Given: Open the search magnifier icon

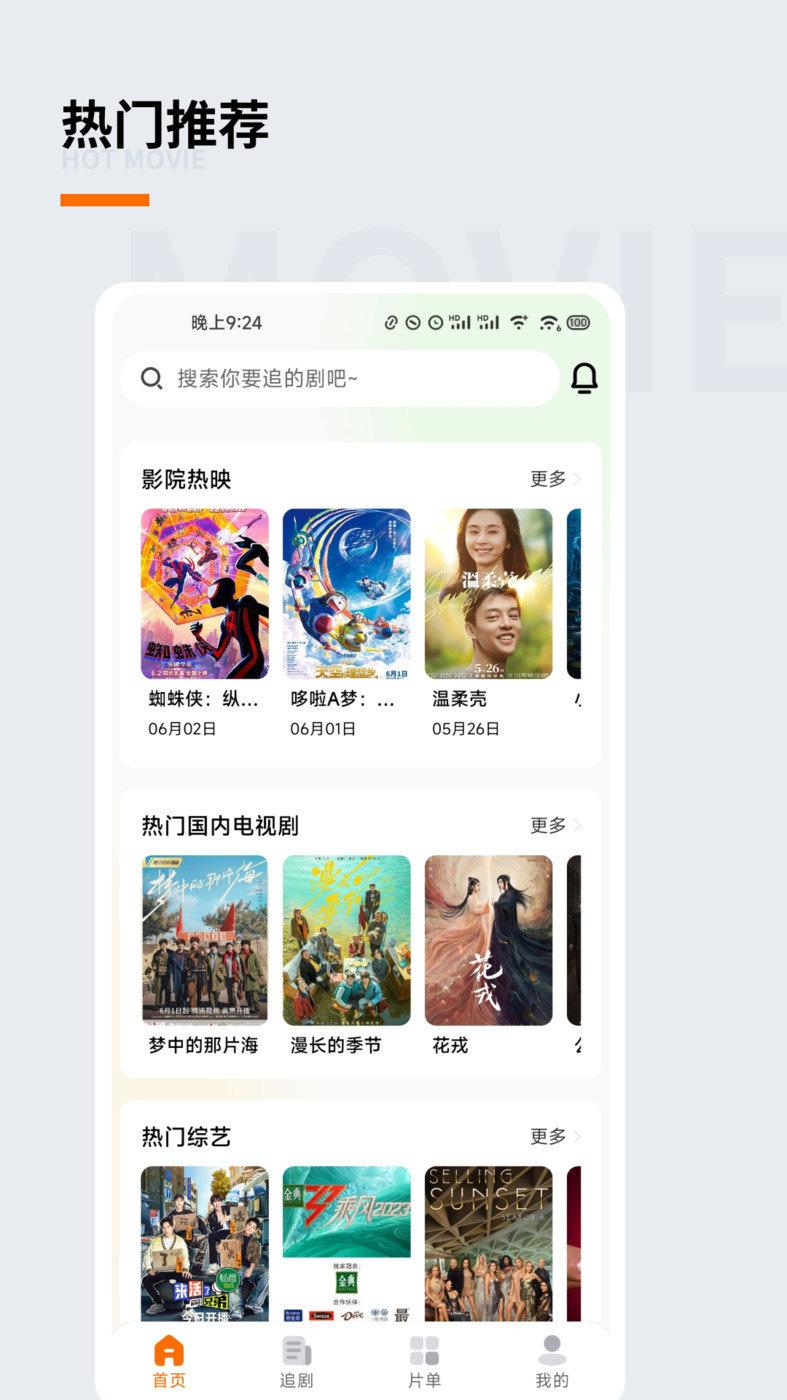Looking at the screenshot, I should coord(152,379).
